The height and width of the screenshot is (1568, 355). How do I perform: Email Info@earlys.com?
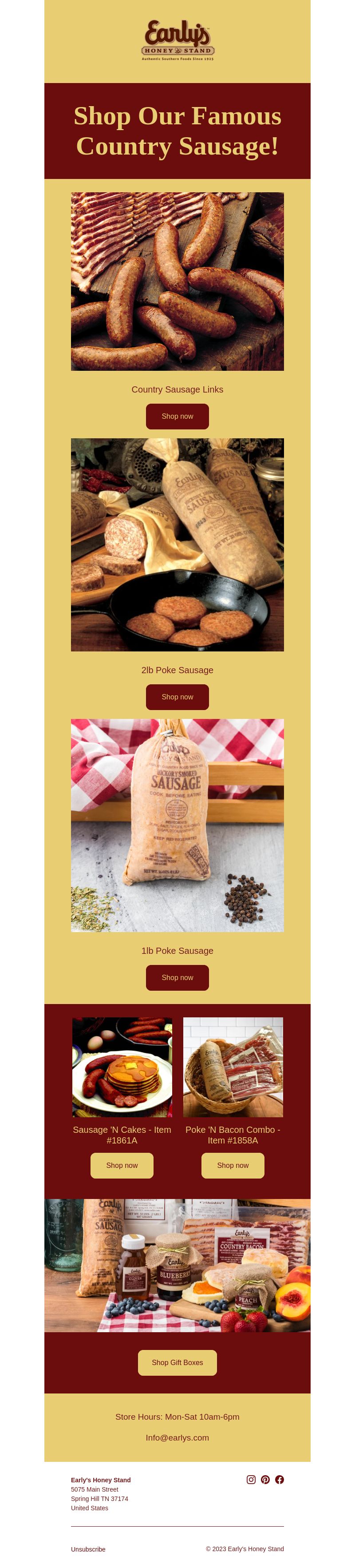[x=177, y=1437]
